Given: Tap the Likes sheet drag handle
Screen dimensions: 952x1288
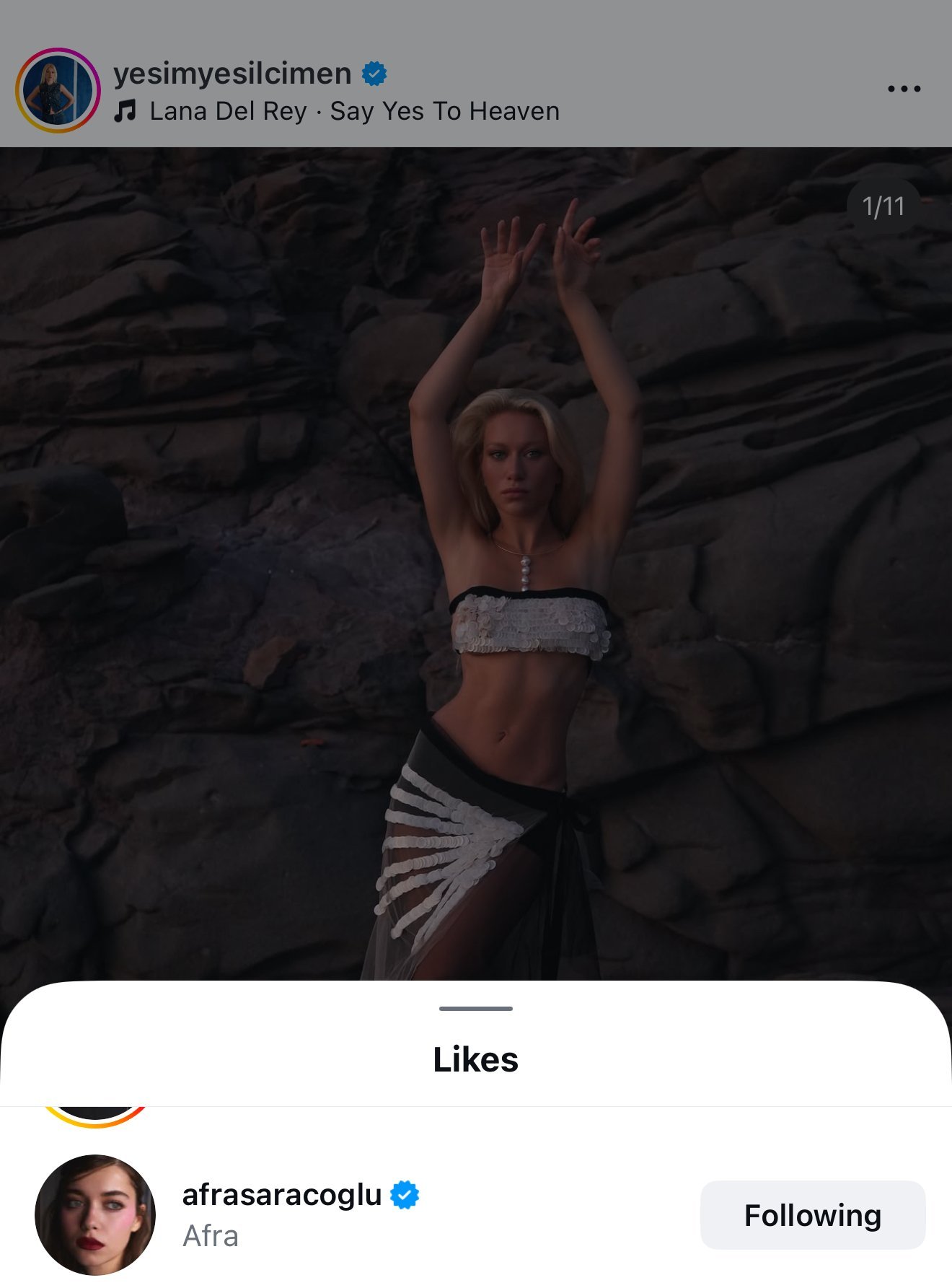Looking at the screenshot, I should click(x=476, y=1008).
